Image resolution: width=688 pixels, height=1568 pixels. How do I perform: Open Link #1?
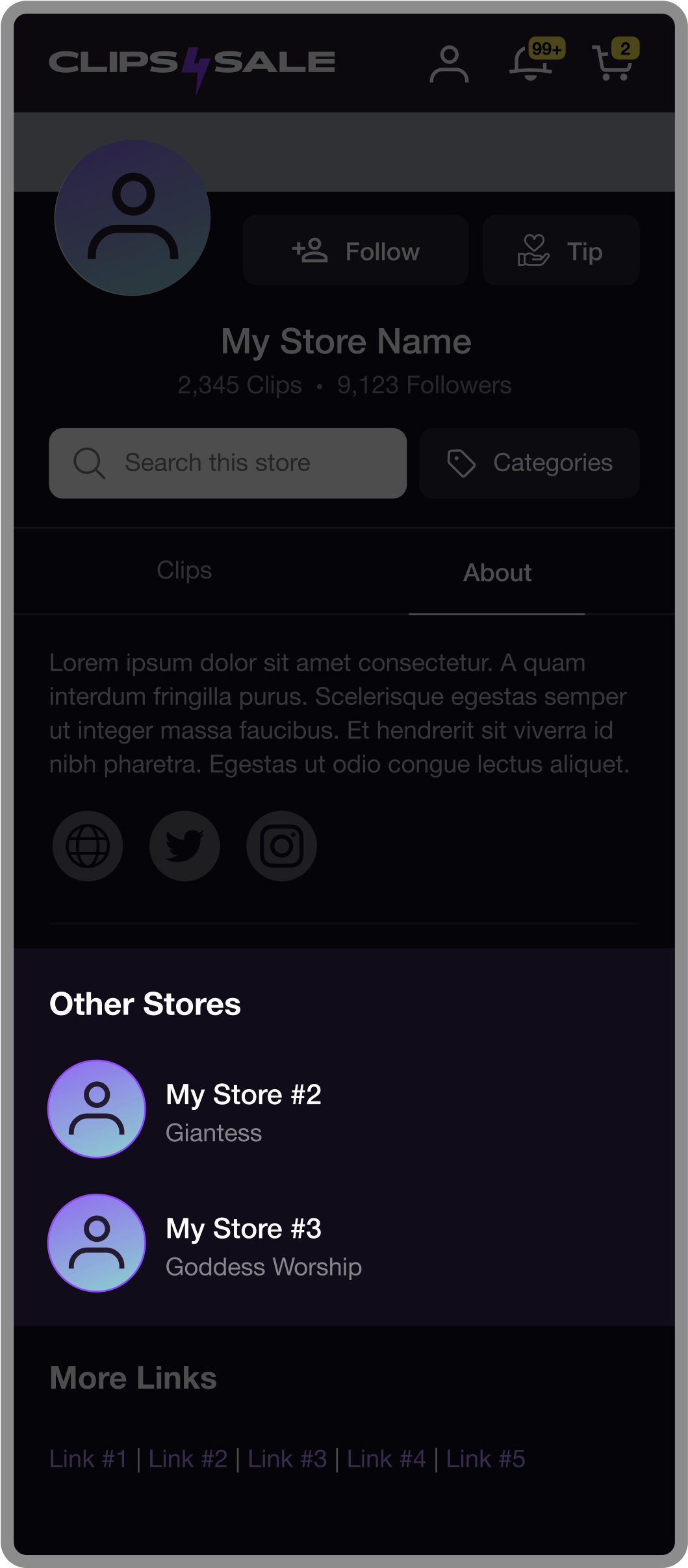(88, 1459)
